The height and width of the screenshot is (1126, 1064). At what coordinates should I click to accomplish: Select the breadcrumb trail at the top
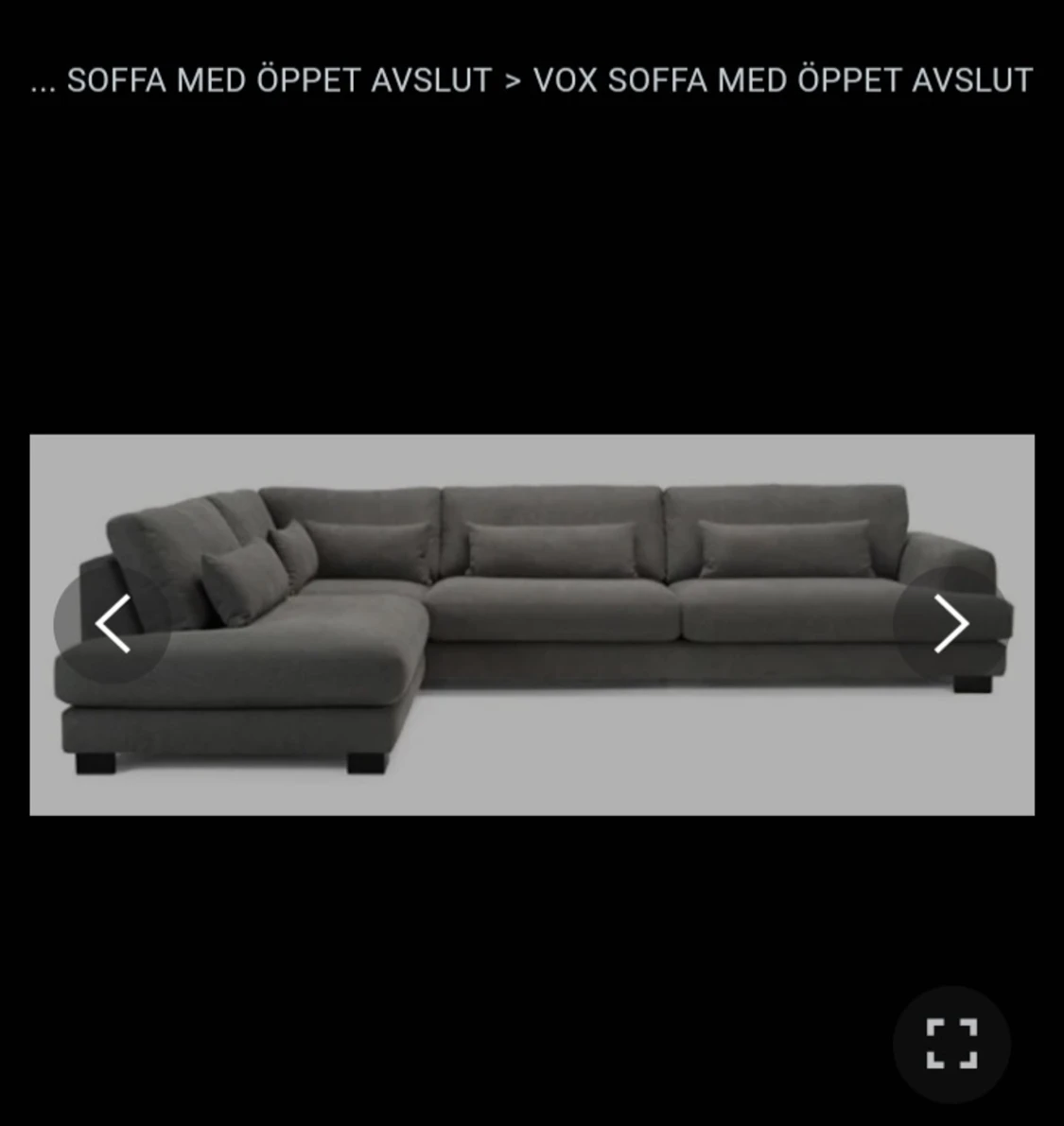point(530,82)
